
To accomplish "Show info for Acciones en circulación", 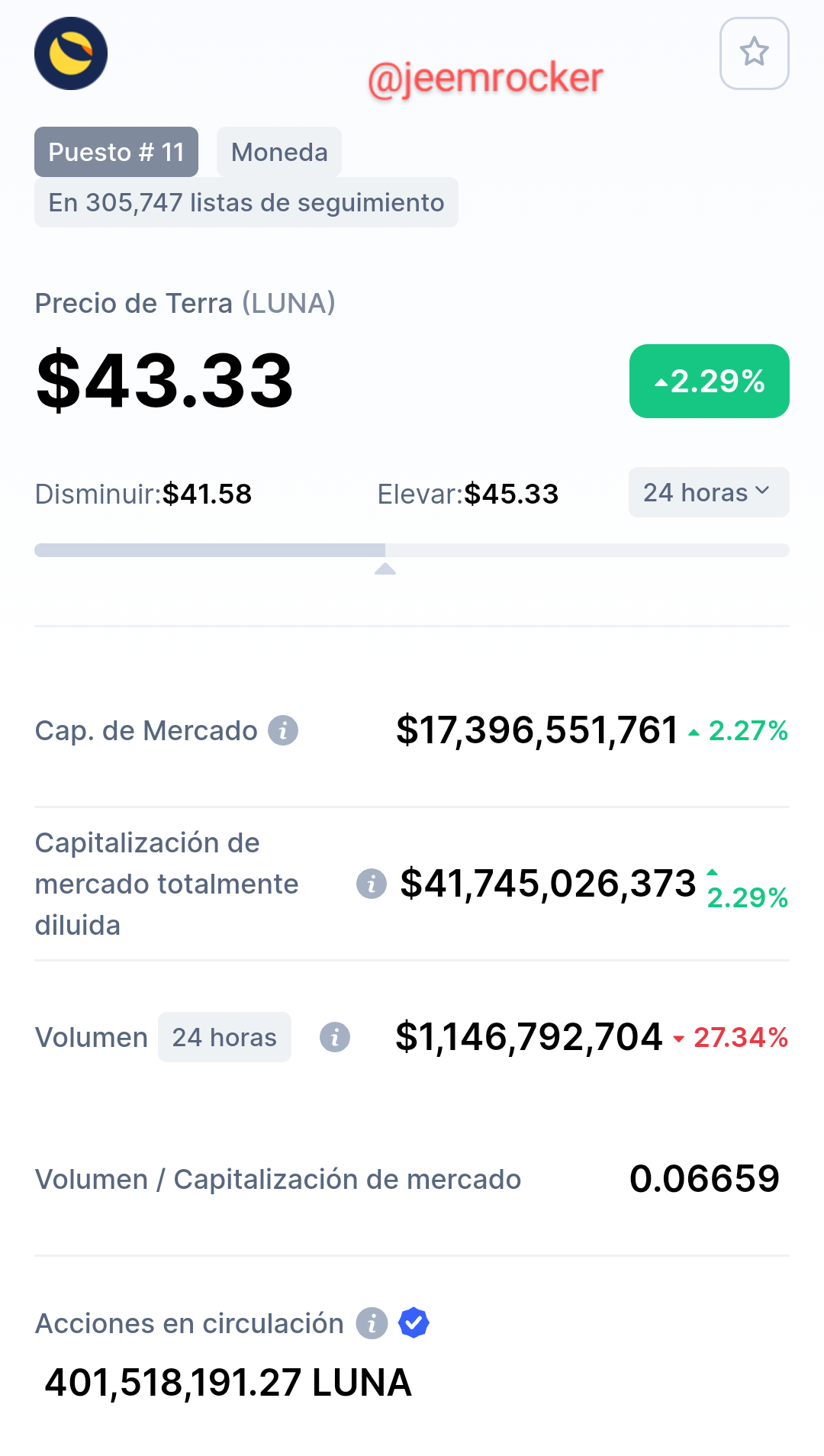I will pos(372,1323).
